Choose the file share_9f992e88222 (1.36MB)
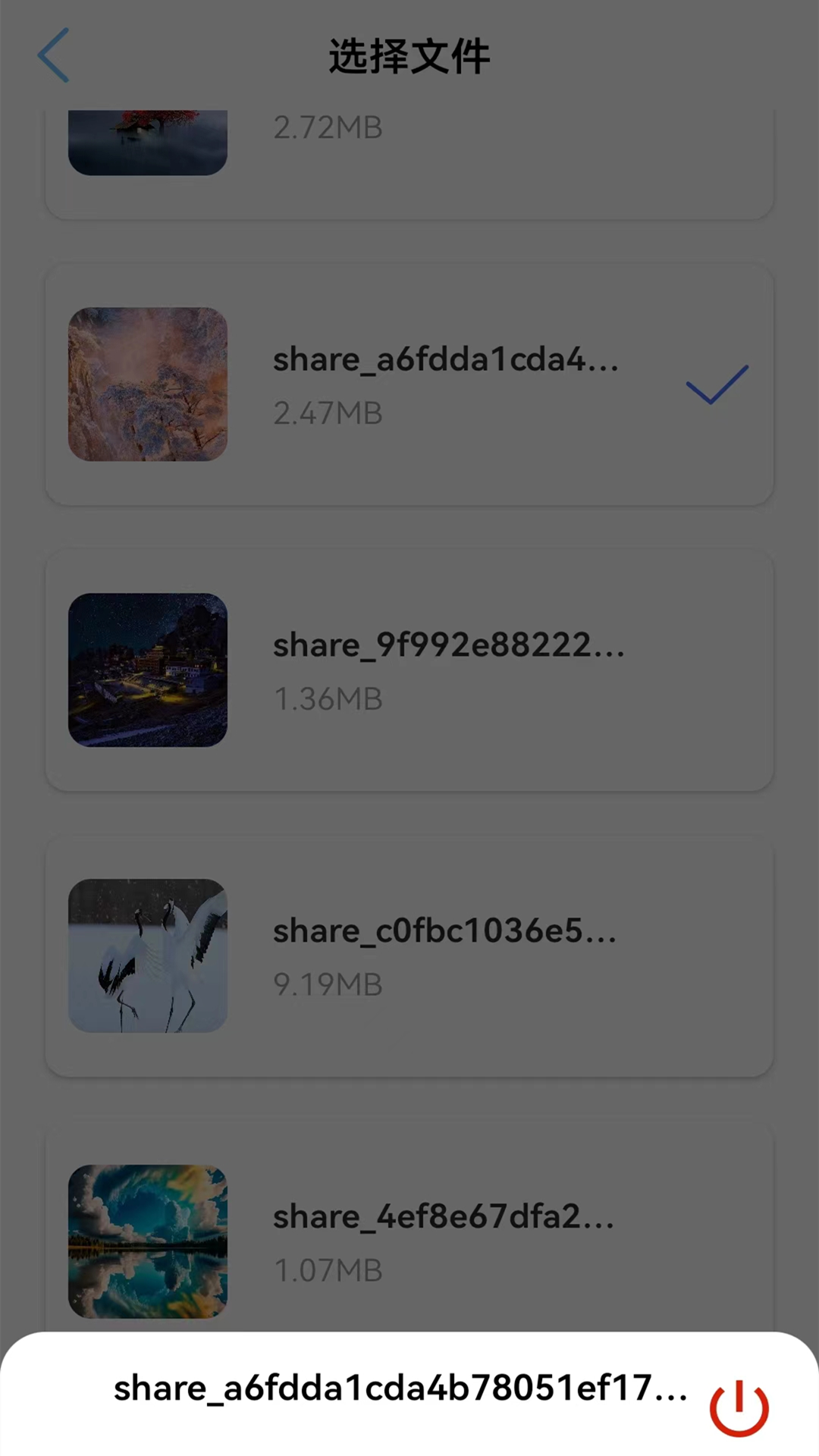Image resolution: width=819 pixels, height=1456 pixels. pos(409,670)
